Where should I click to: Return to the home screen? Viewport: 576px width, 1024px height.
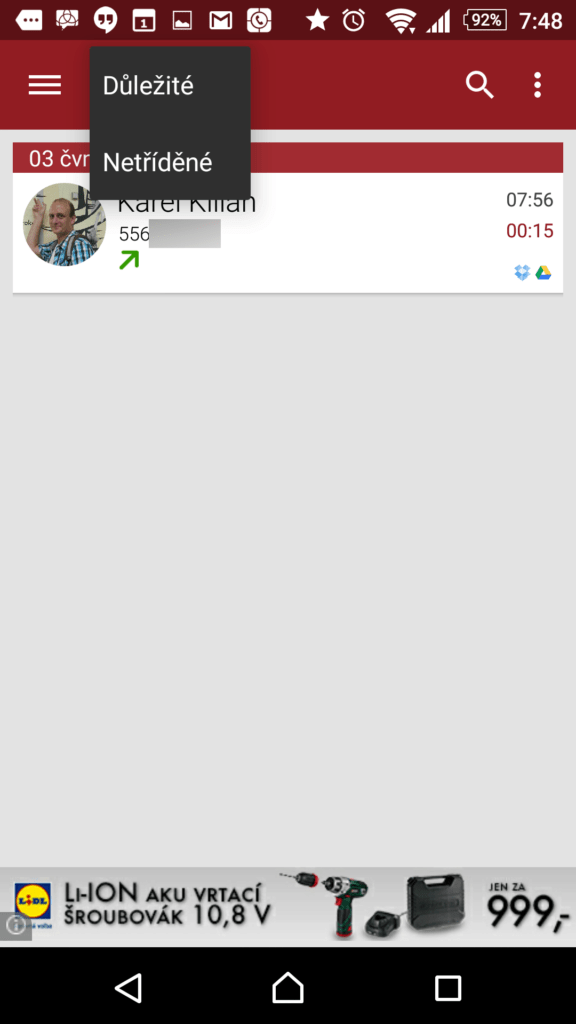coord(288,987)
